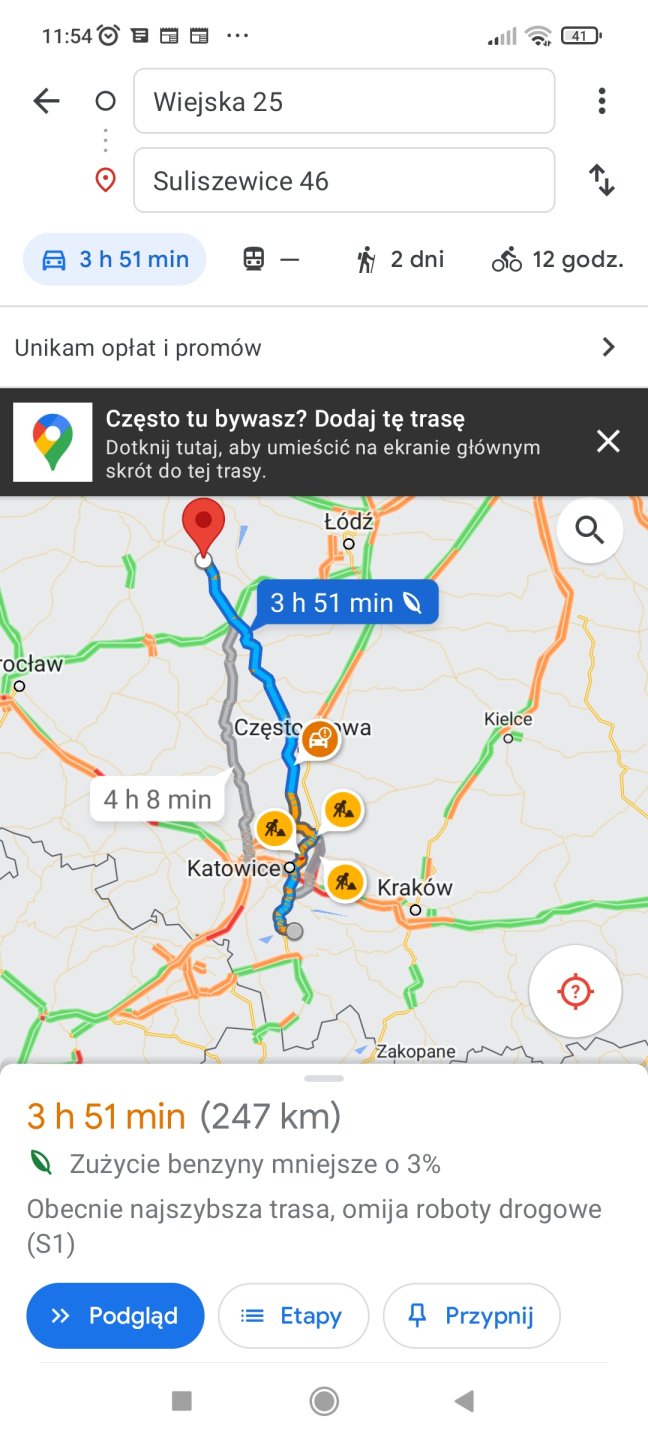Select driving mode 3 h 51 min
648x1440 pixels.
[x=115, y=260]
